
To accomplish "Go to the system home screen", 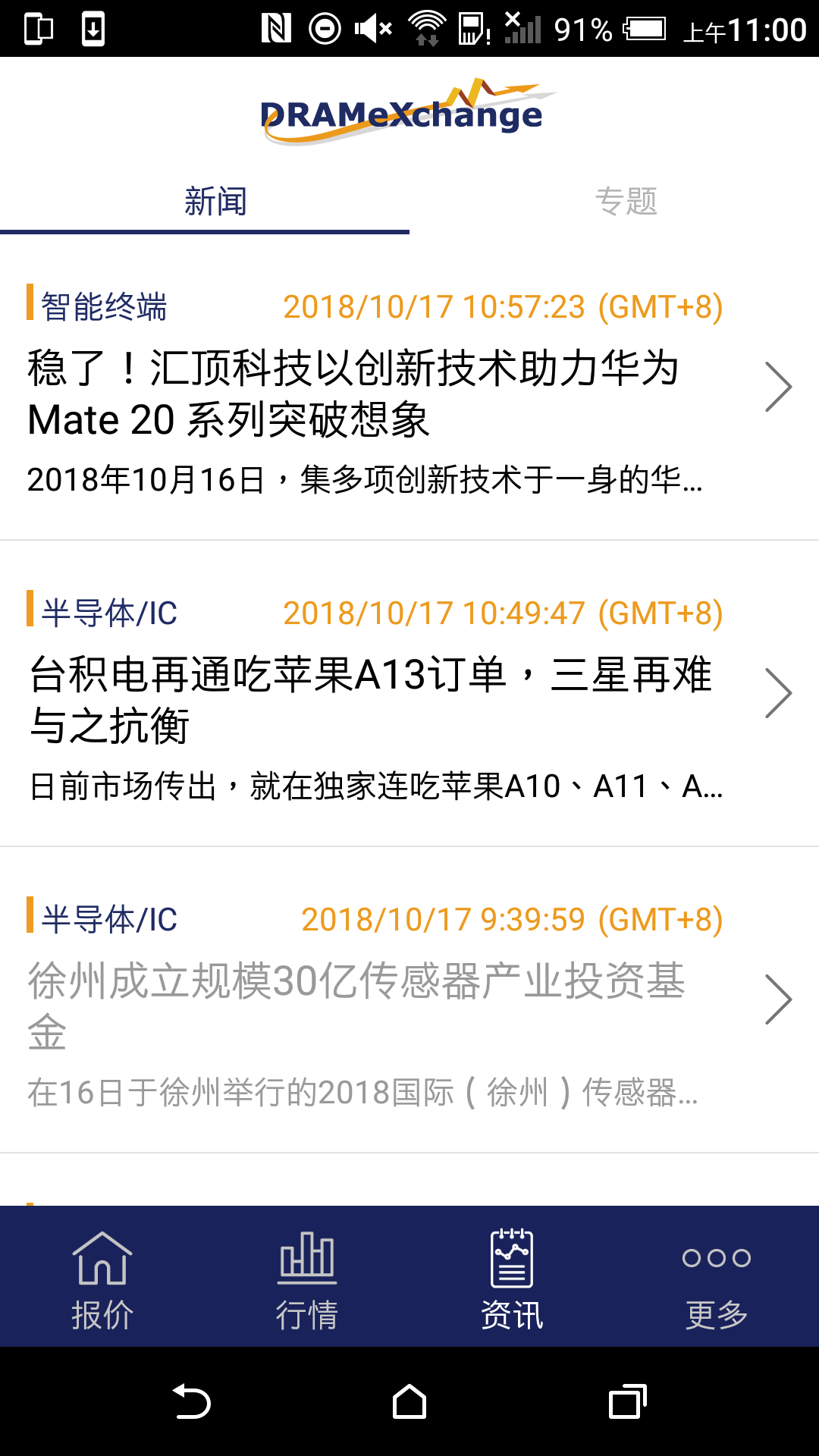I will 409,1401.
